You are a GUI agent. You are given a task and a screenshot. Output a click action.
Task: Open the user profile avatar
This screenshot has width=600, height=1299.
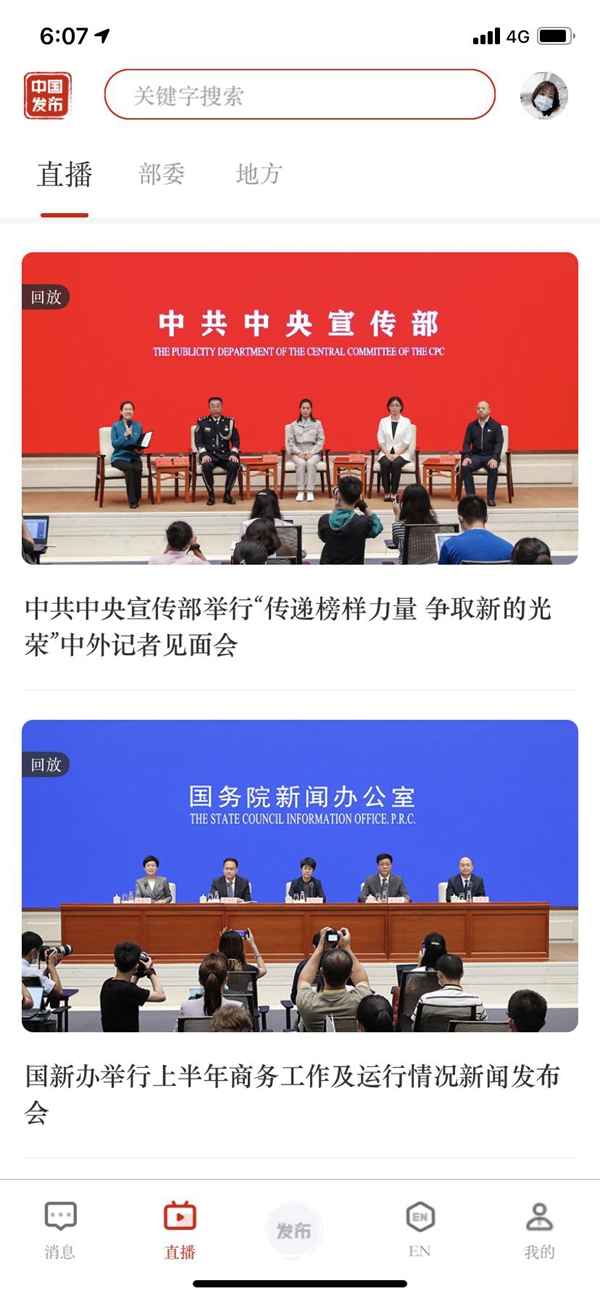coord(544,96)
